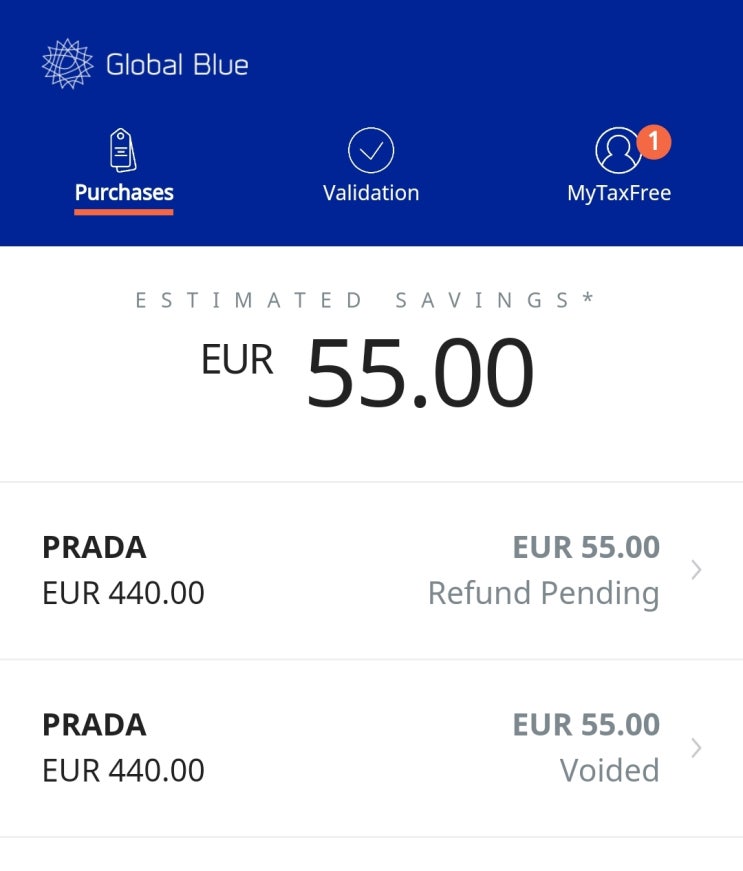Select the tags icon above Purchases label
Screen dimensions: 743x871
[122, 149]
